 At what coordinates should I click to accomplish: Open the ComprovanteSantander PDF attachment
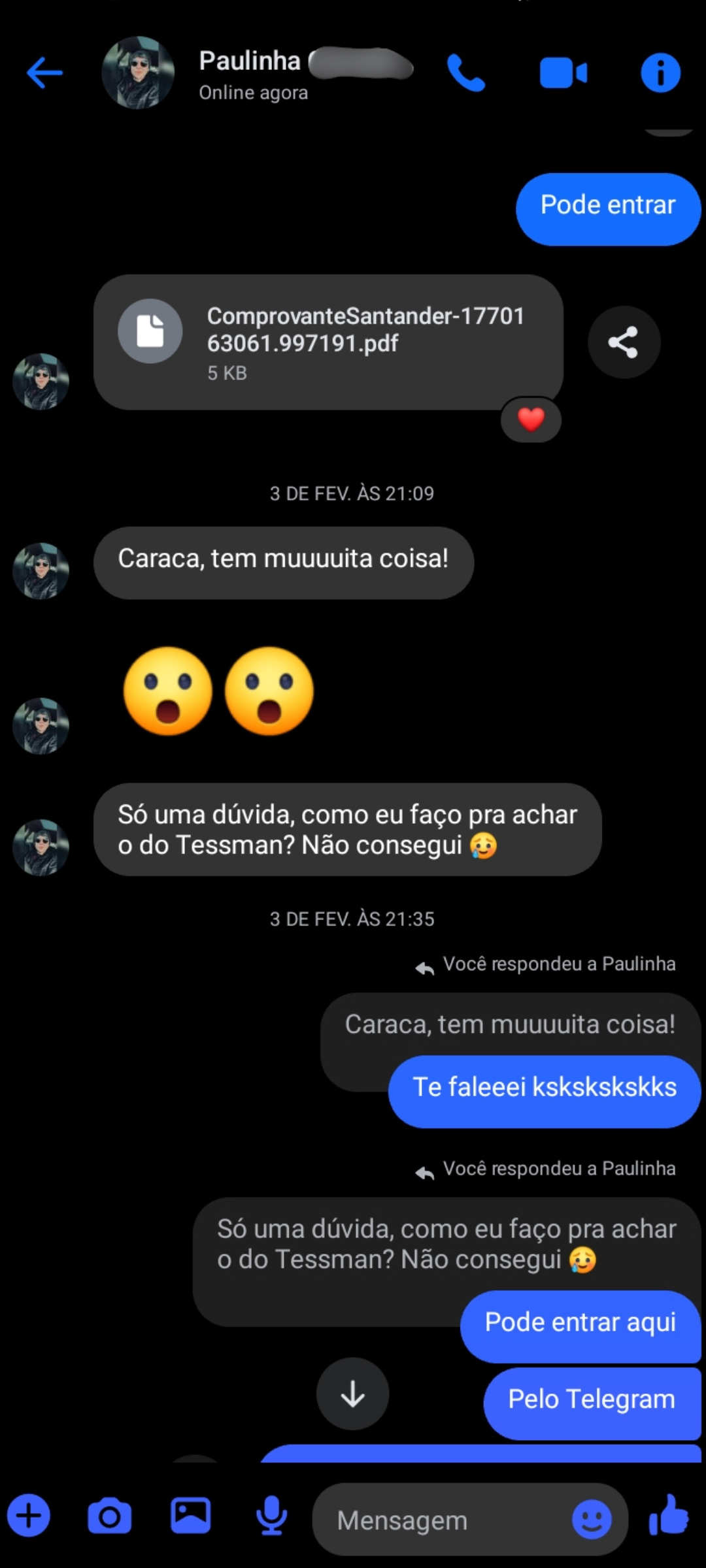pyautogui.click(x=328, y=342)
